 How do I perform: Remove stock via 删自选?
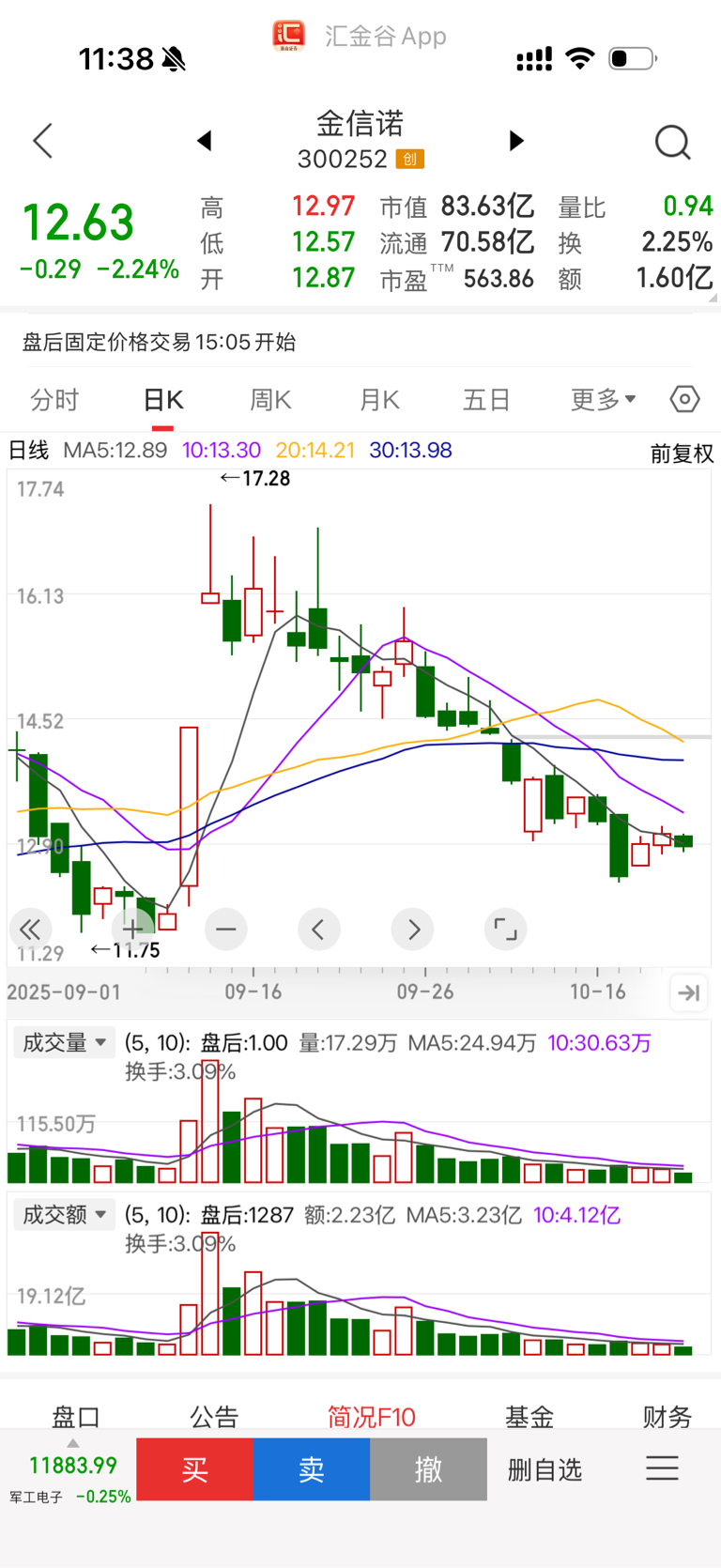pos(545,1468)
